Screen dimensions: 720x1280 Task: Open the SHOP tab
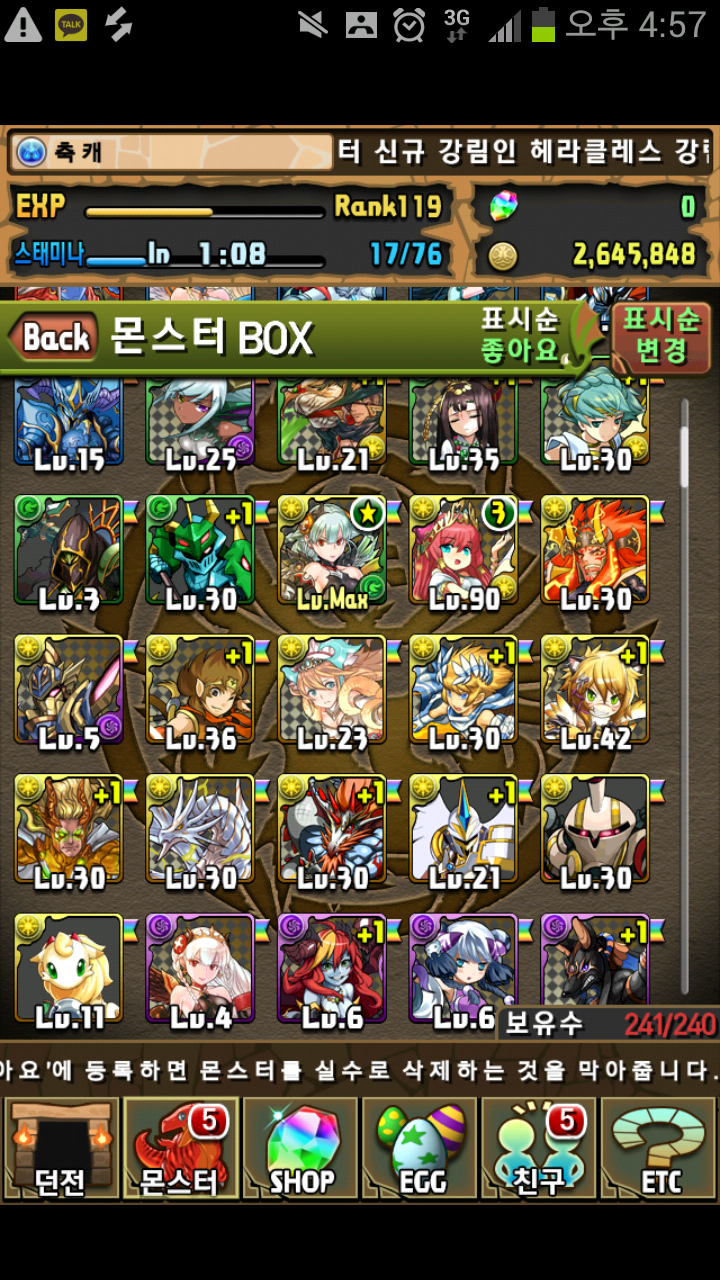point(301,1149)
